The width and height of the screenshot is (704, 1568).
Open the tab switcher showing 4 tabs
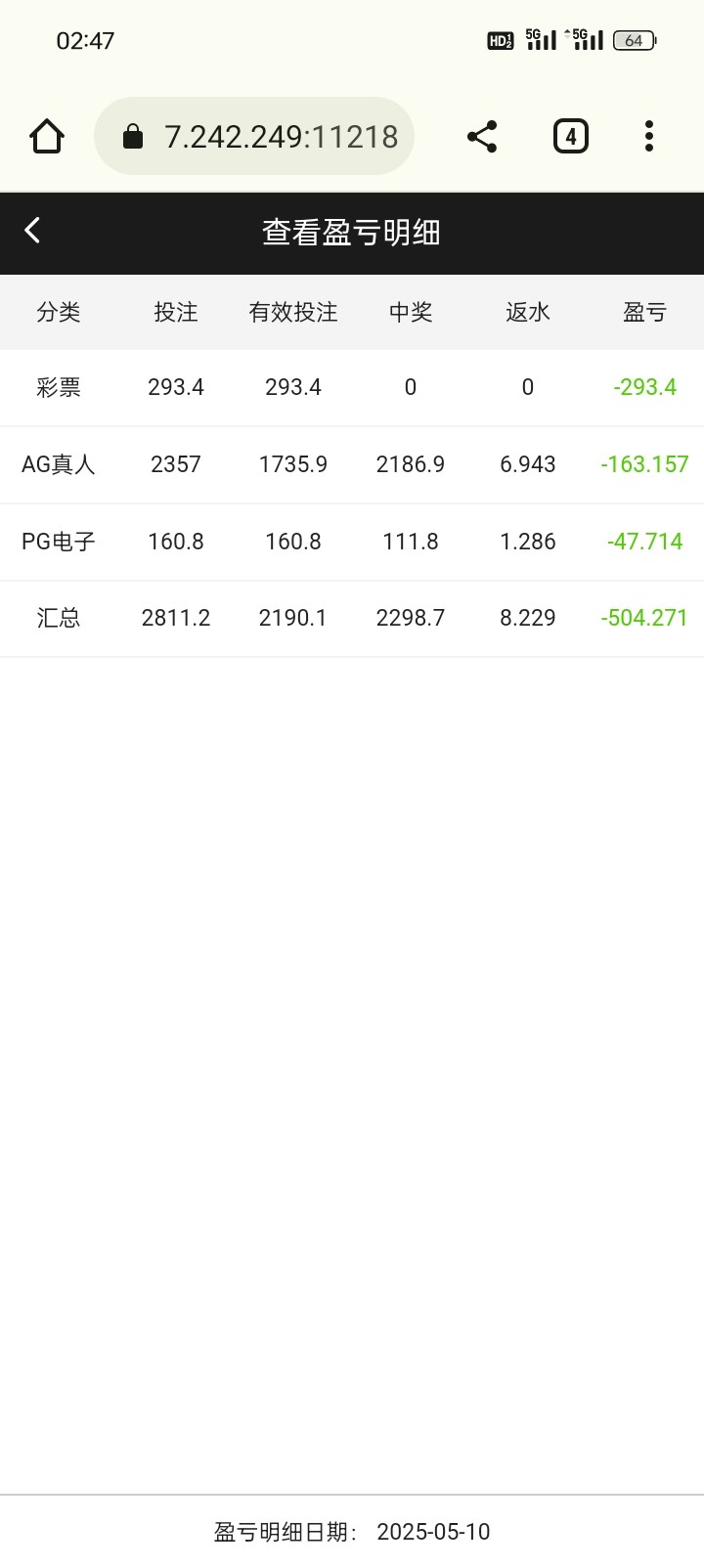click(x=571, y=137)
